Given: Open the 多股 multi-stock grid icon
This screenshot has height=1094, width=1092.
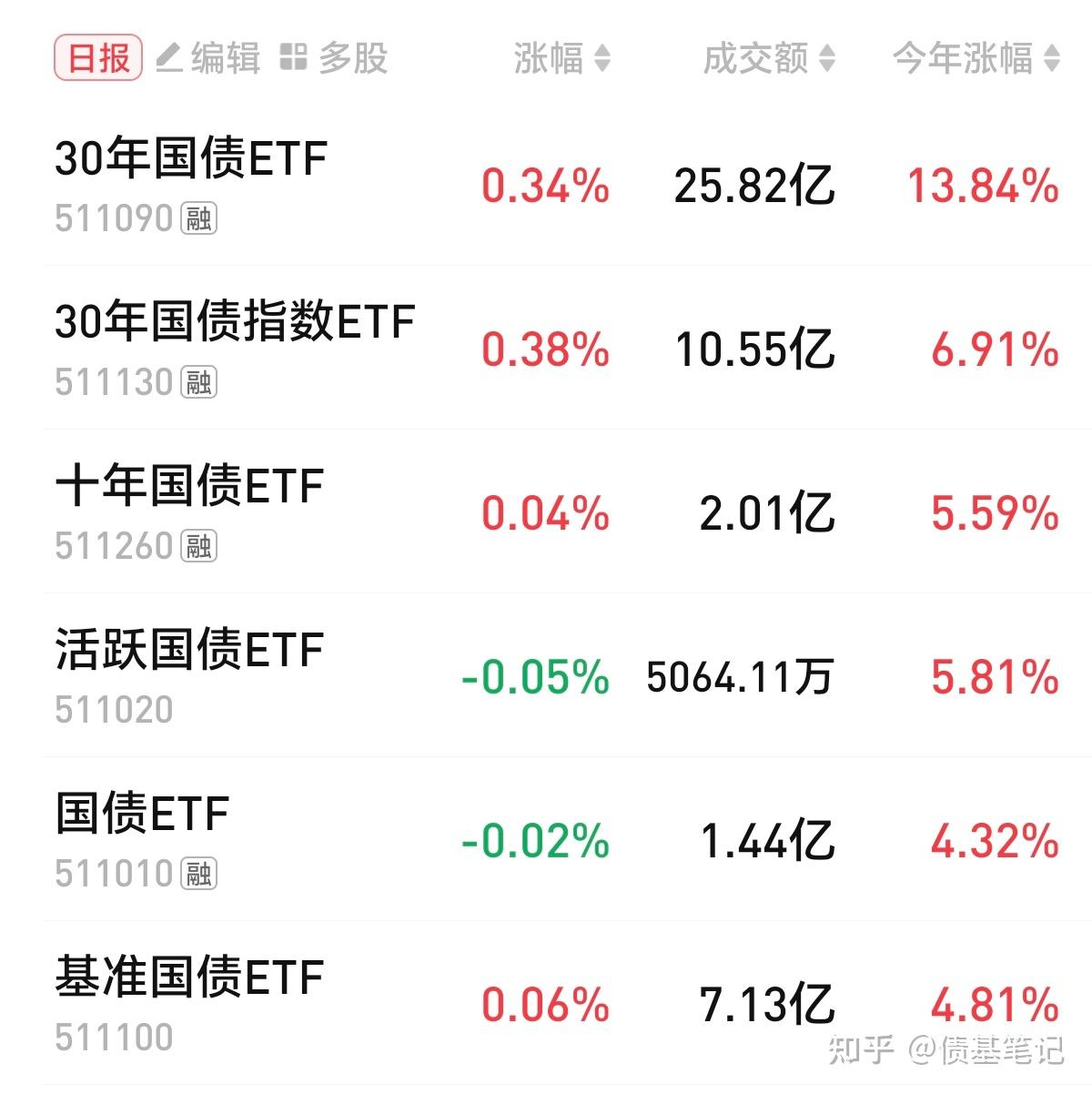Looking at the screenshot, I should click(291, 57).
